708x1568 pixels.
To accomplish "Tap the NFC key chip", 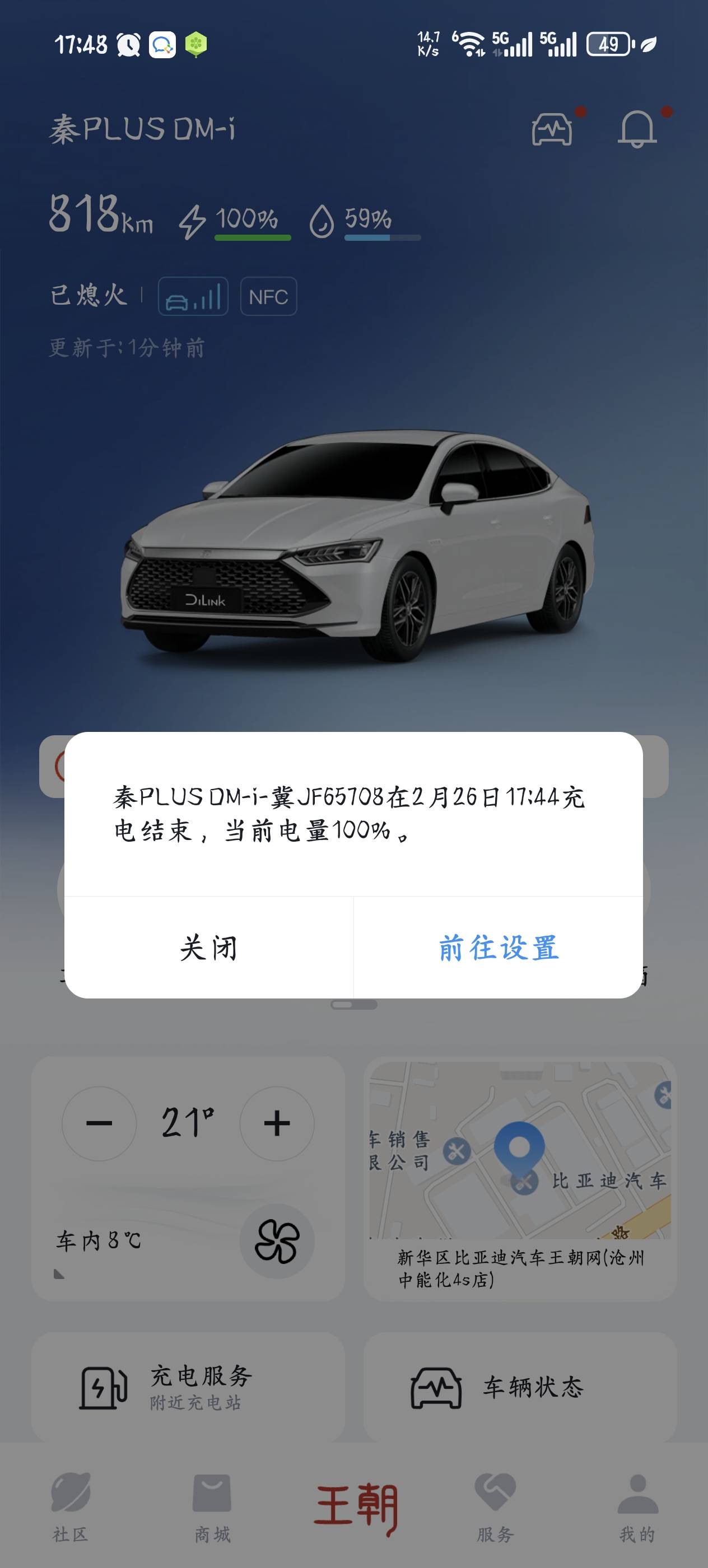I will point(268,296).
